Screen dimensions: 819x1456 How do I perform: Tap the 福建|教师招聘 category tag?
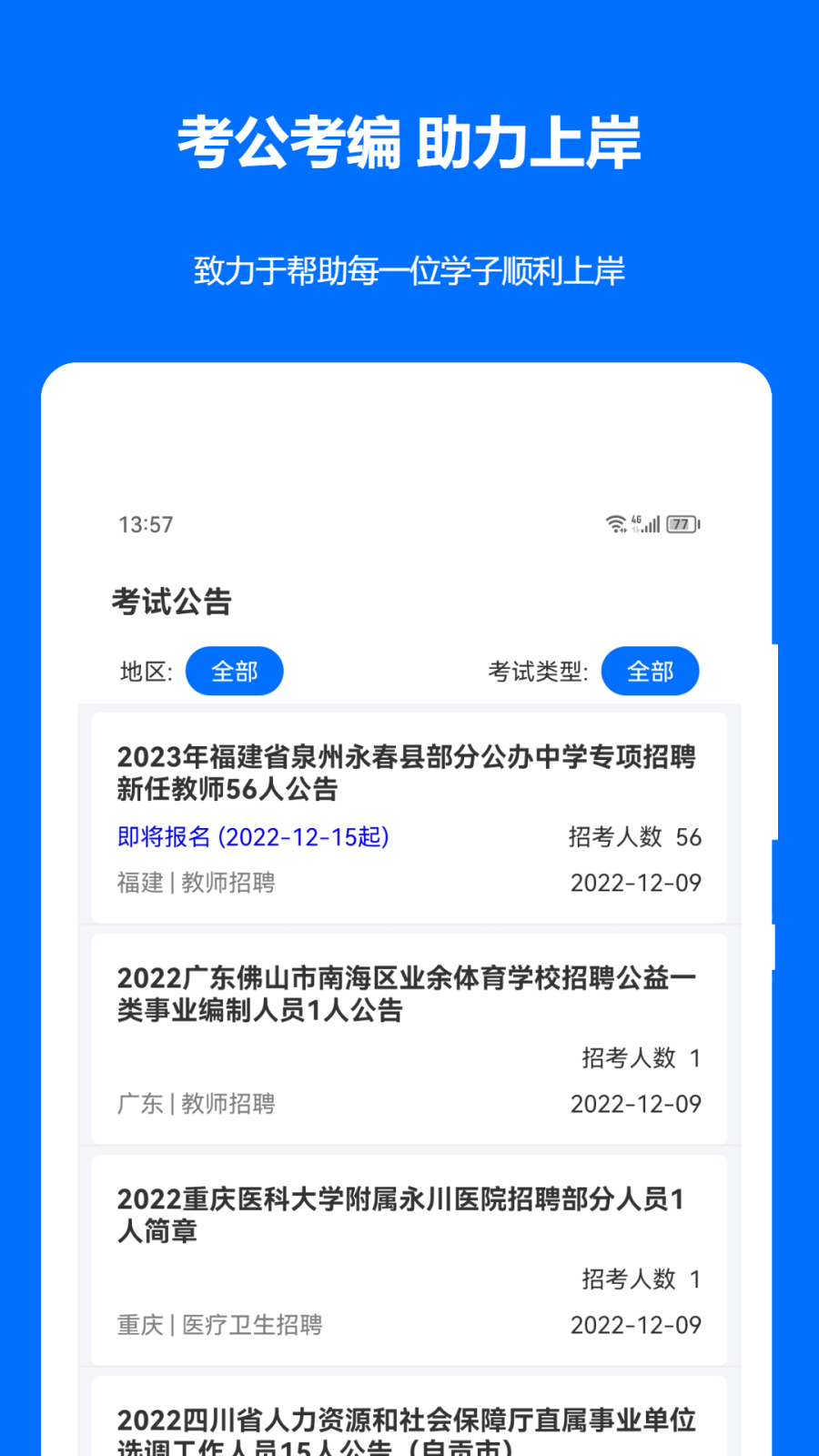tap(197, 882)
